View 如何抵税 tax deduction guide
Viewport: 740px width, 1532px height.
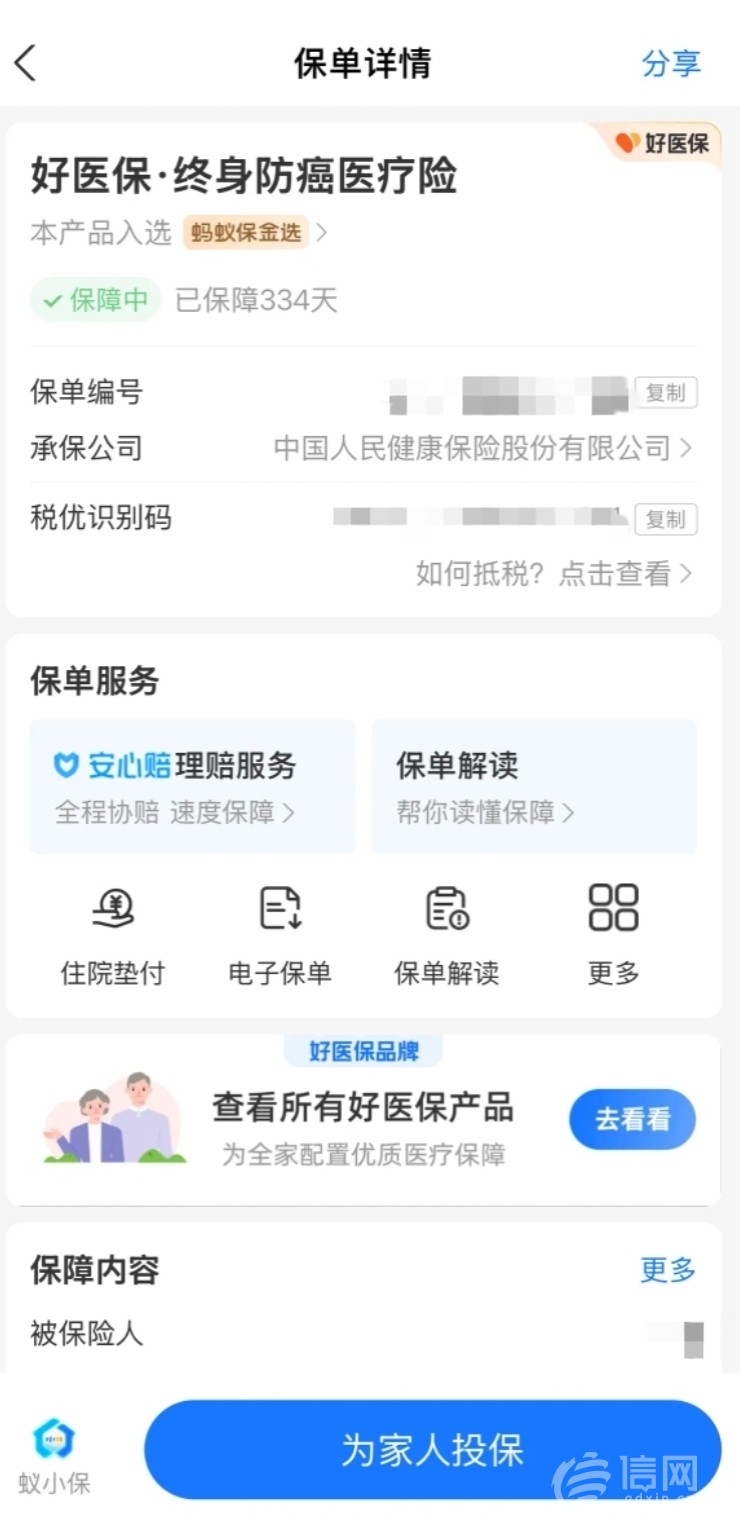click(x=553, y=573)
